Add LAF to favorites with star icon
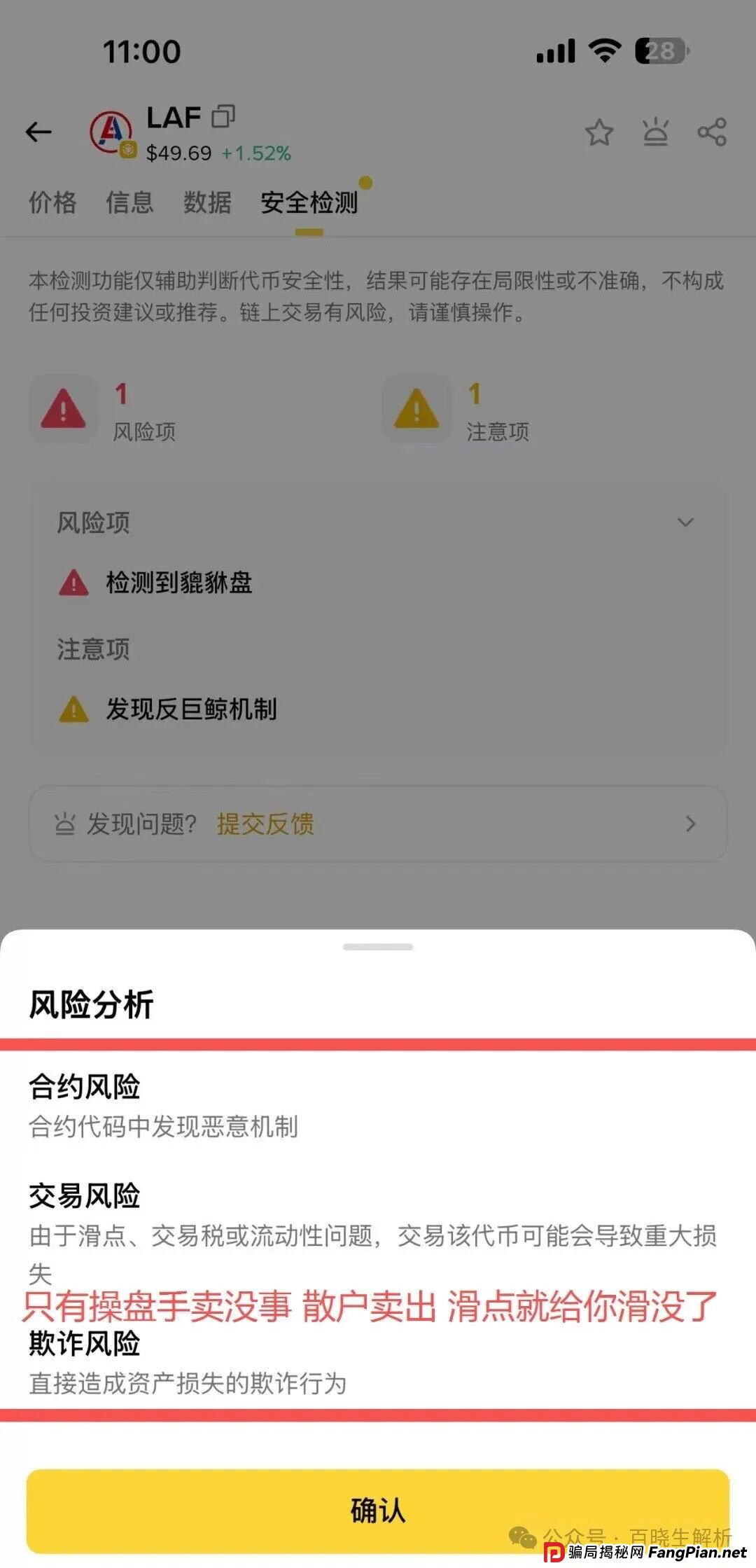The width and height of the screenshot is (756, 1568). click(601, 133)
